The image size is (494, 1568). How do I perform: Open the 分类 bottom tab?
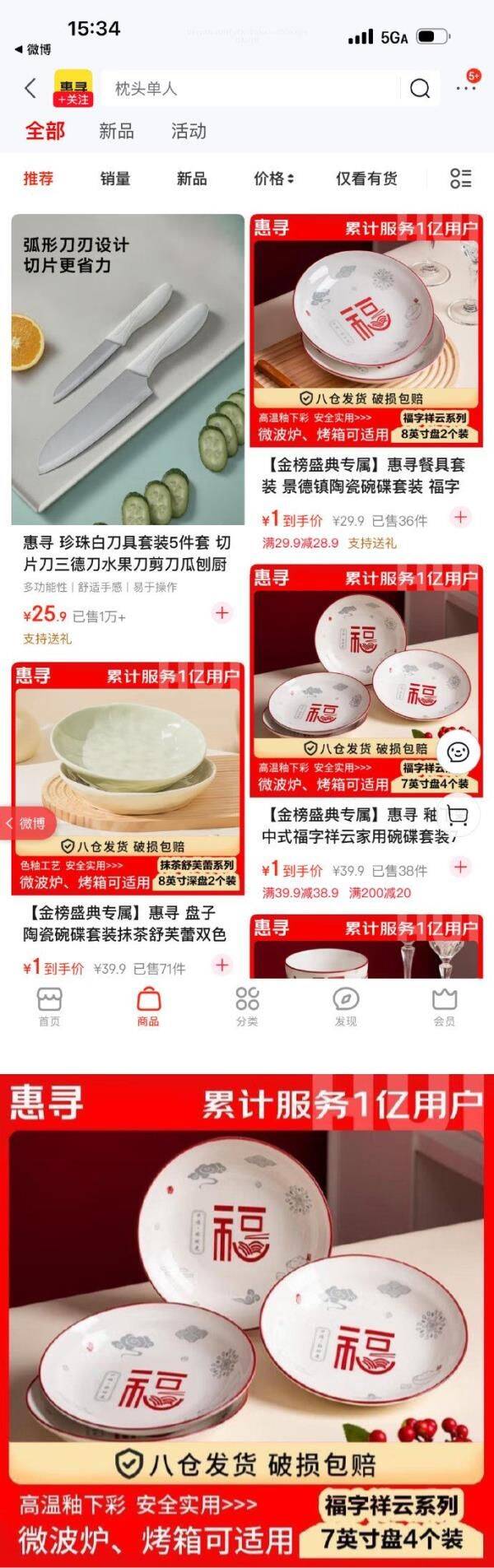[x=247, y=1006]
